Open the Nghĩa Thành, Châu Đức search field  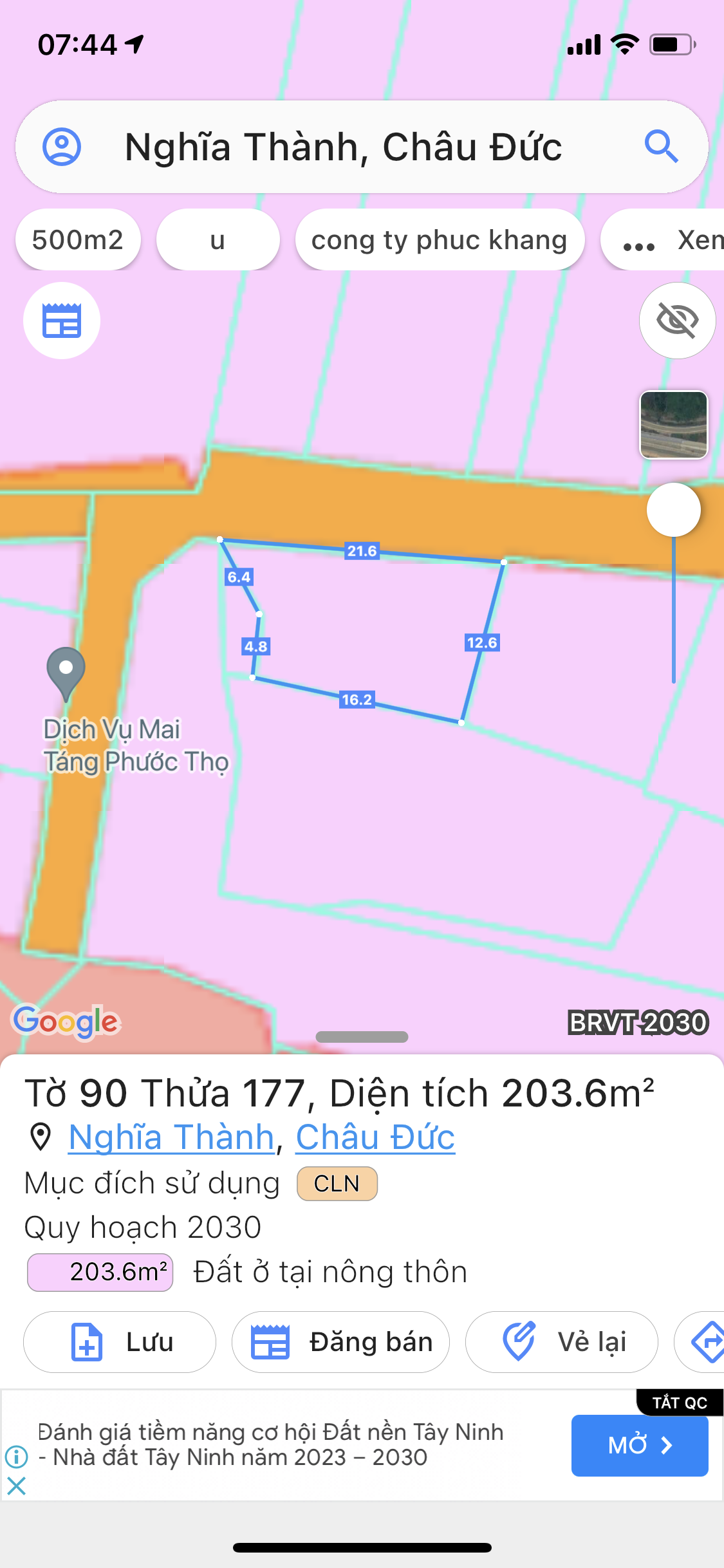click(344, 147)
